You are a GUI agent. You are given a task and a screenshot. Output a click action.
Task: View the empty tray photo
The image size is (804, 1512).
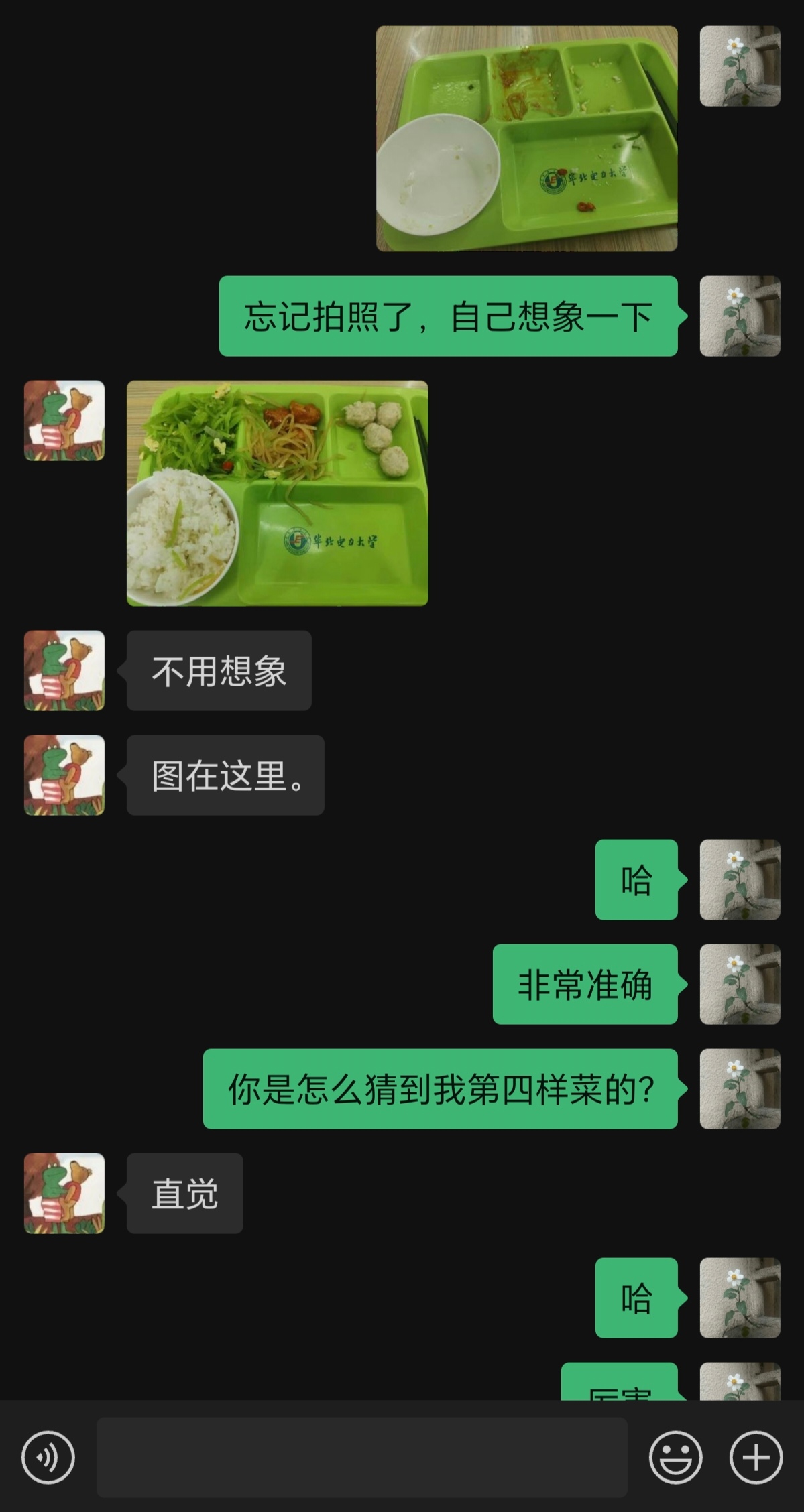pyautogui.click(x=526, y=139)
